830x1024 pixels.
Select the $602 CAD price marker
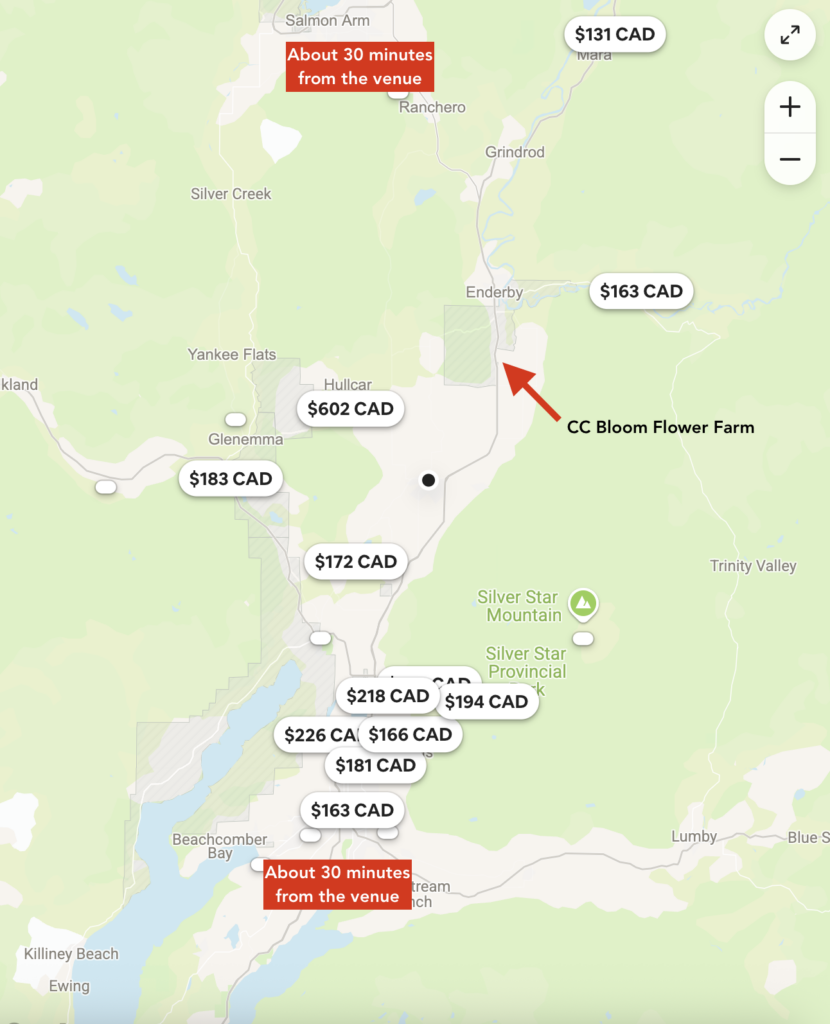[350, 409]
